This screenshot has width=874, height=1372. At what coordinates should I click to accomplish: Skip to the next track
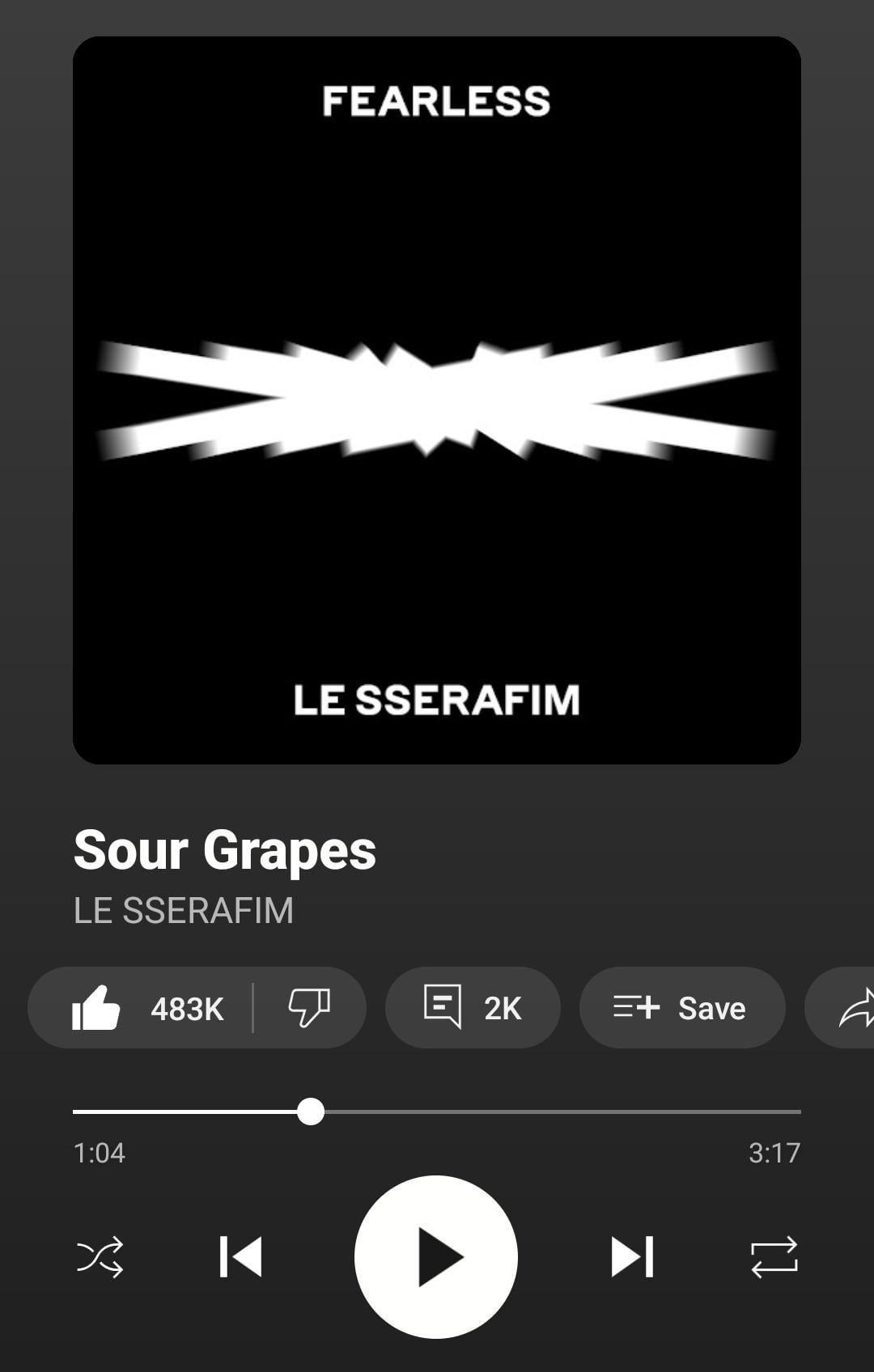click(632, 1257)
